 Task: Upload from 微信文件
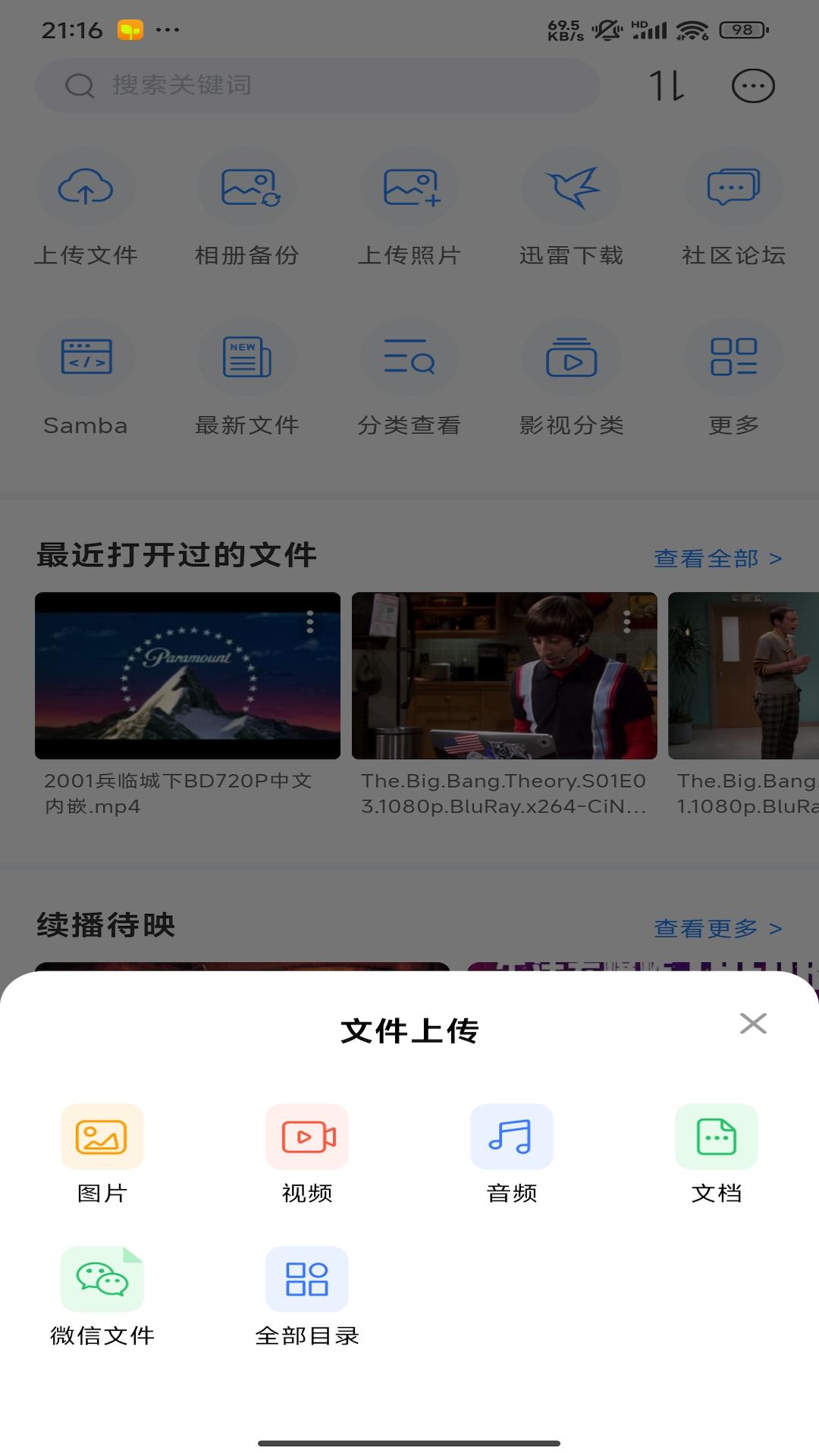[102, 1279]
